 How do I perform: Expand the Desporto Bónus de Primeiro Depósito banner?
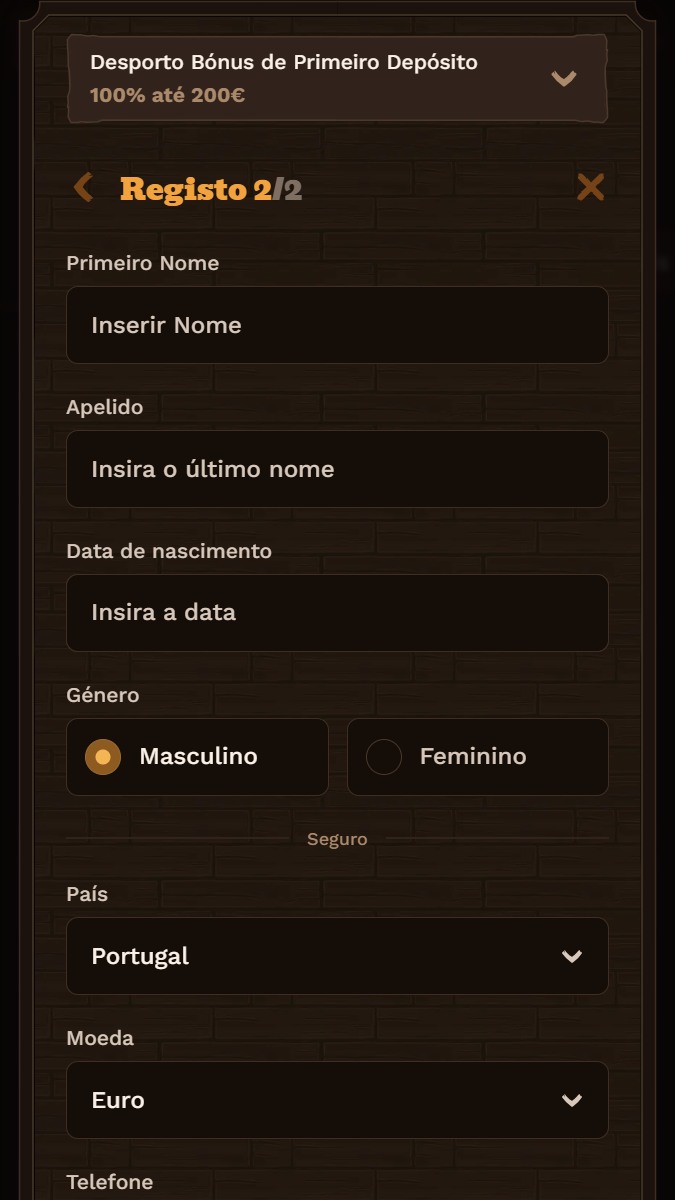click(x=564, y=78)
